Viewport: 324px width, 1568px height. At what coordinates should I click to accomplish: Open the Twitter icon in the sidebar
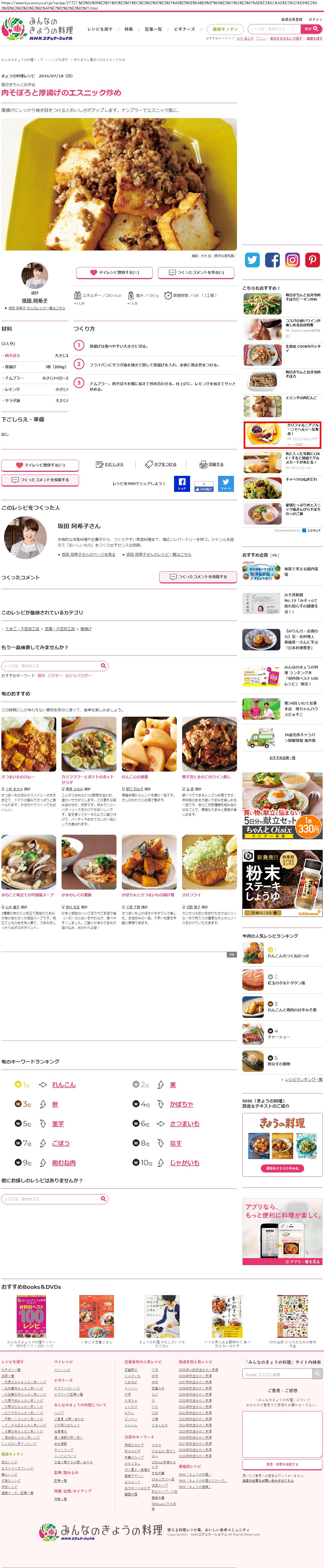252,260
